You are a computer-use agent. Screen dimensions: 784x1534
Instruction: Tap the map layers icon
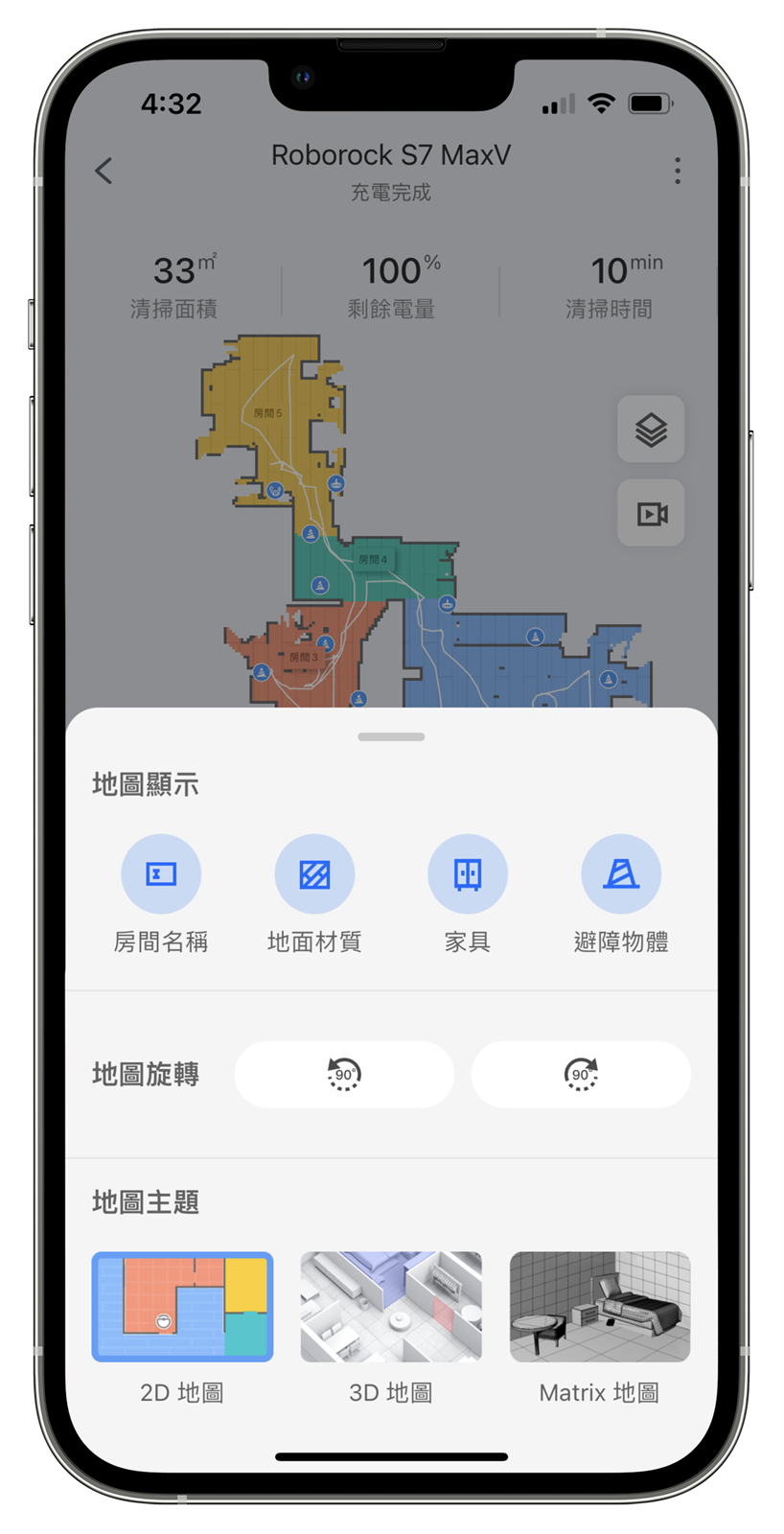(x=651, y=430)
